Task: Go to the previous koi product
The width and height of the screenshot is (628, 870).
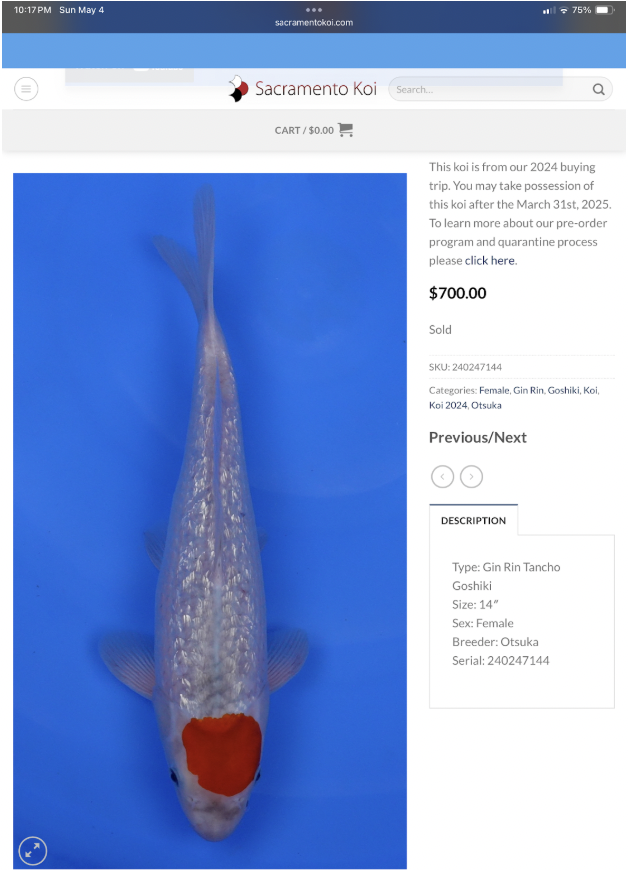Action: tap(442, 477)
